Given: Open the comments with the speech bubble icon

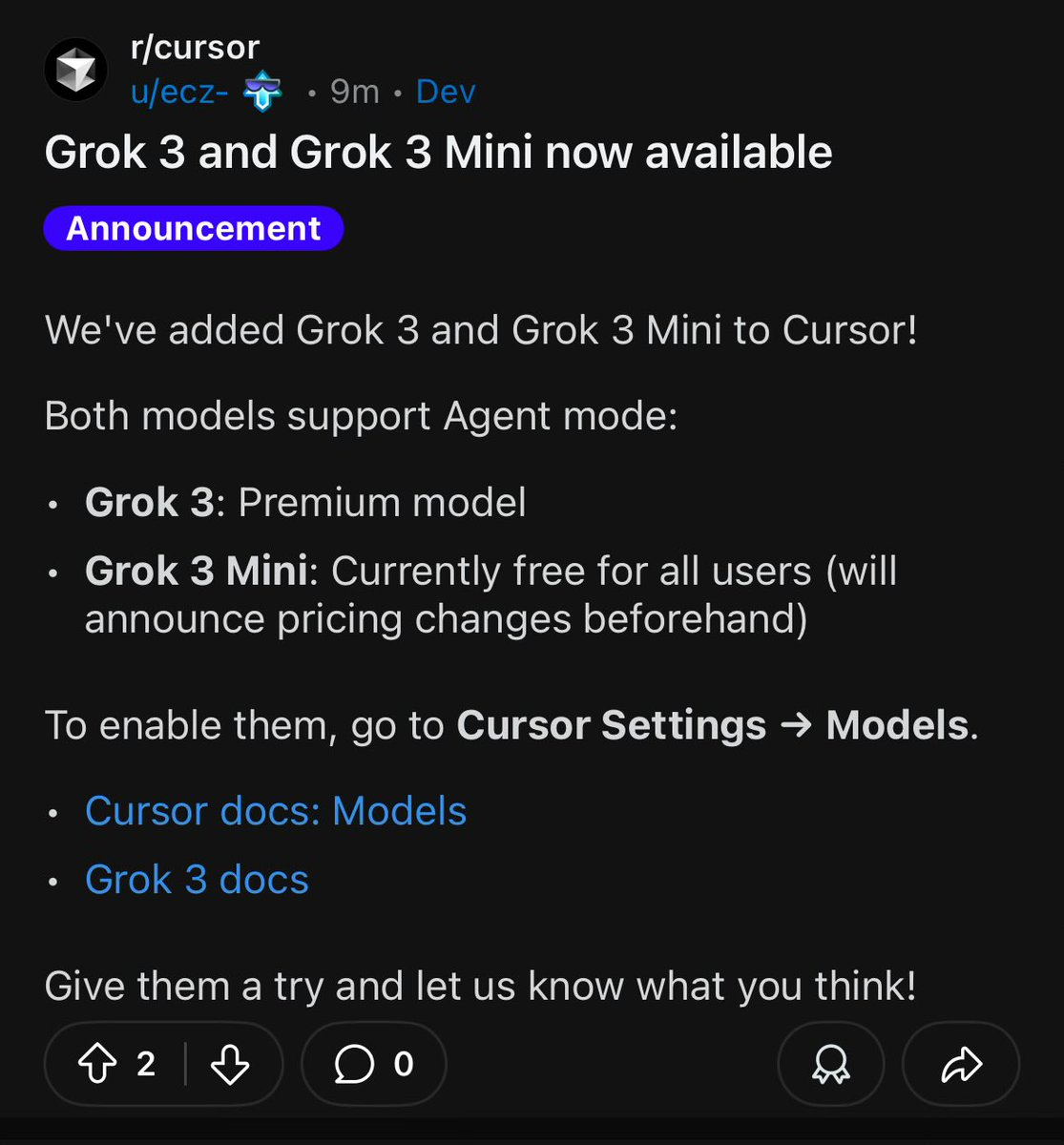Looking at the screenshot, I should coord(354,1064).
